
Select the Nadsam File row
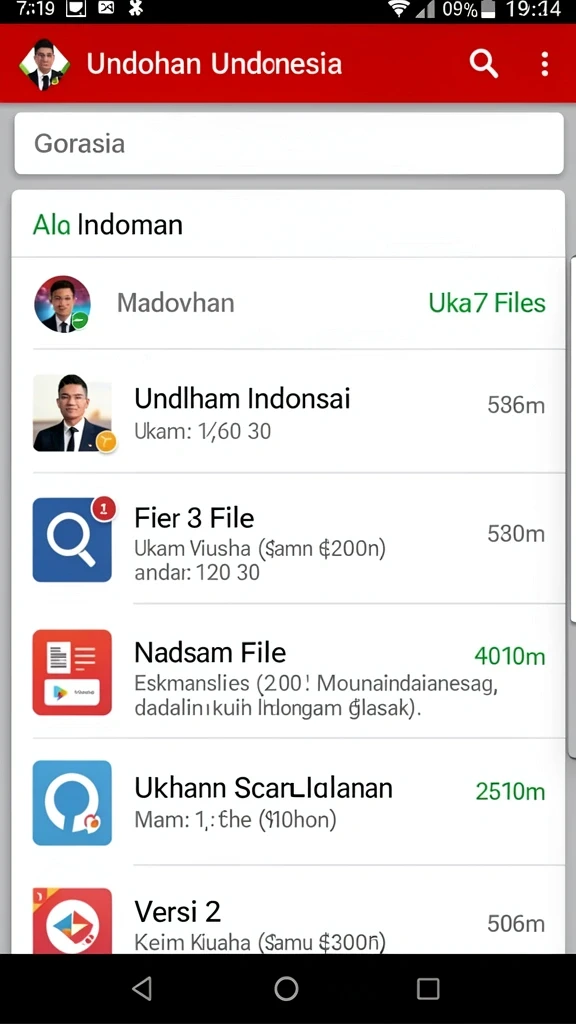(288, 671)
